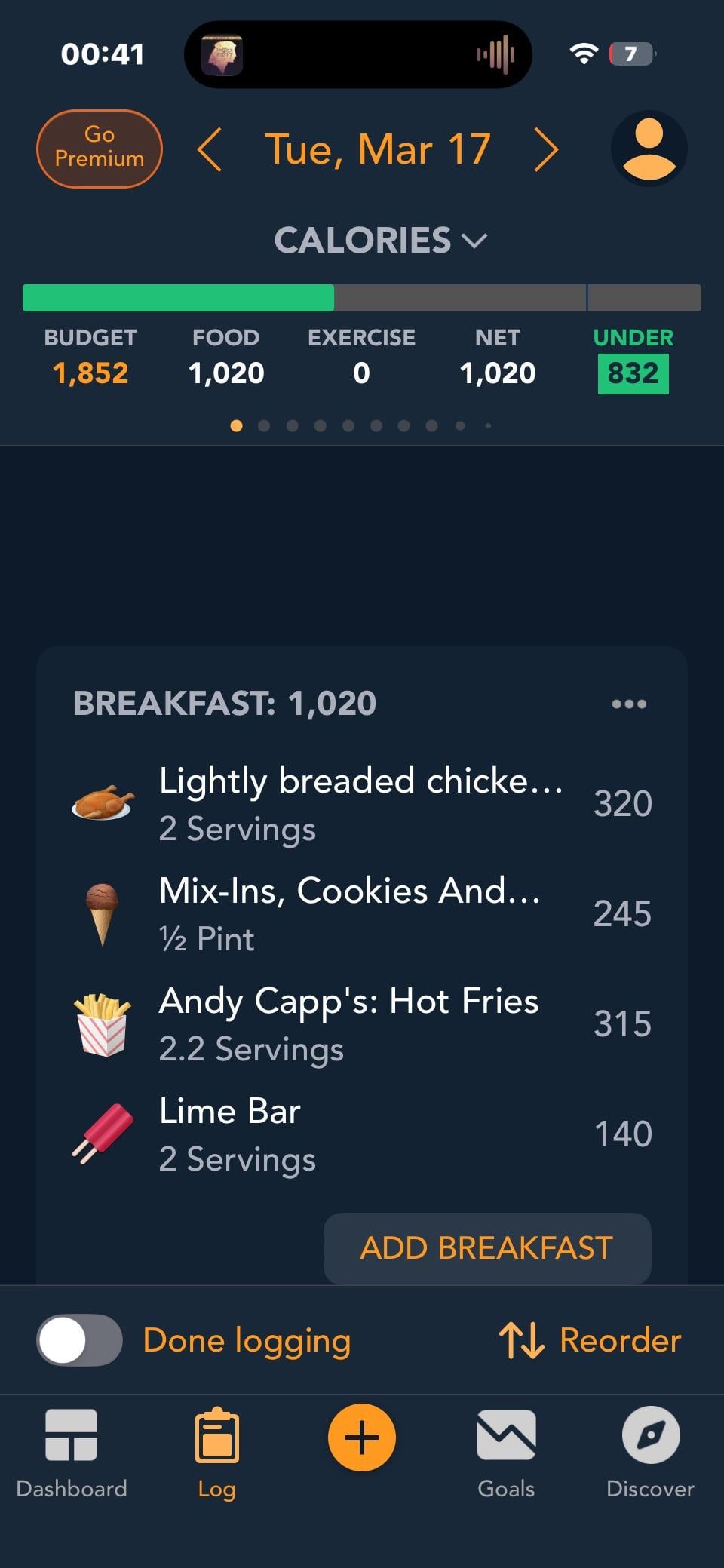Tap Add Breakfast

click(487, 1248)
